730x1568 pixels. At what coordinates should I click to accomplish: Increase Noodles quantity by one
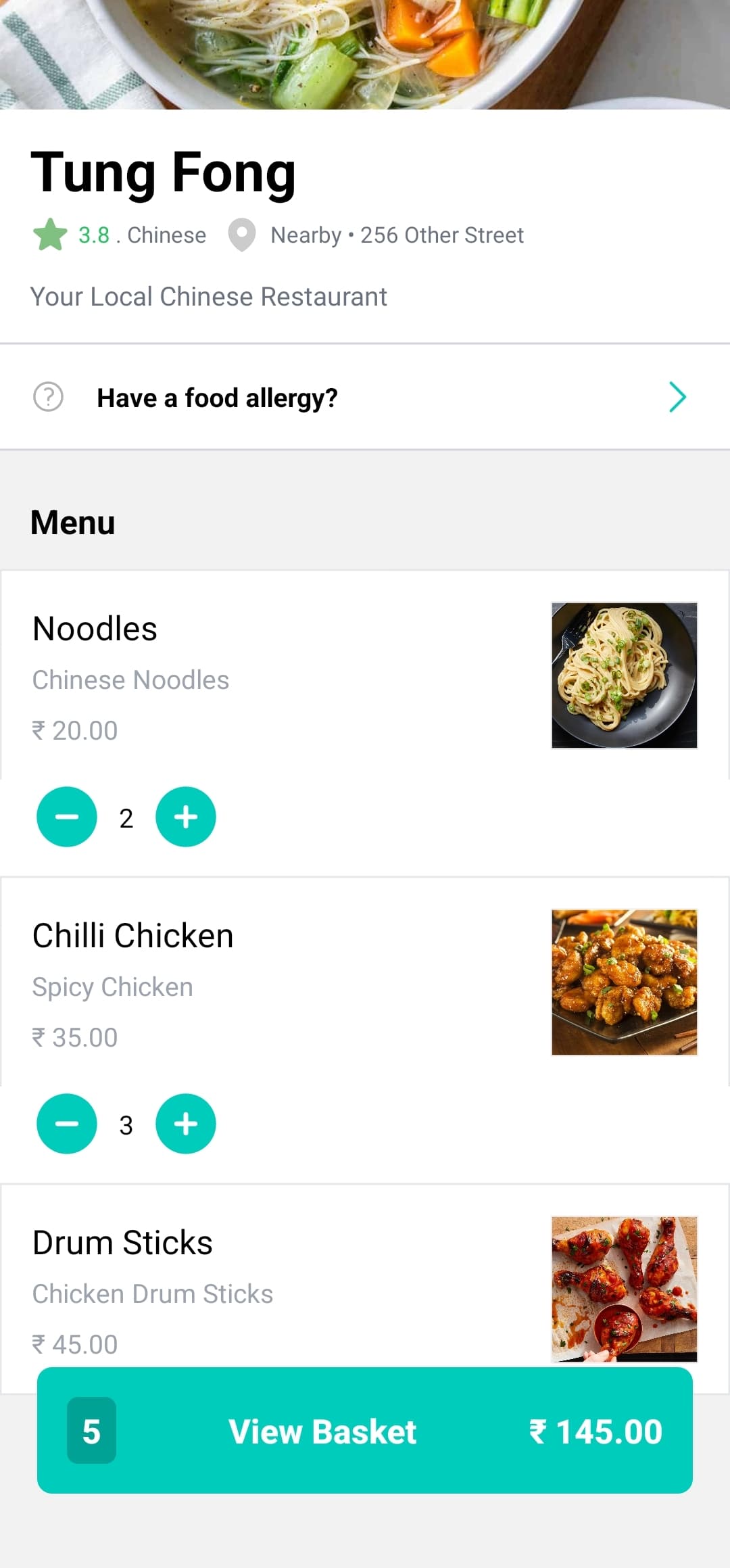coord(186,817)
